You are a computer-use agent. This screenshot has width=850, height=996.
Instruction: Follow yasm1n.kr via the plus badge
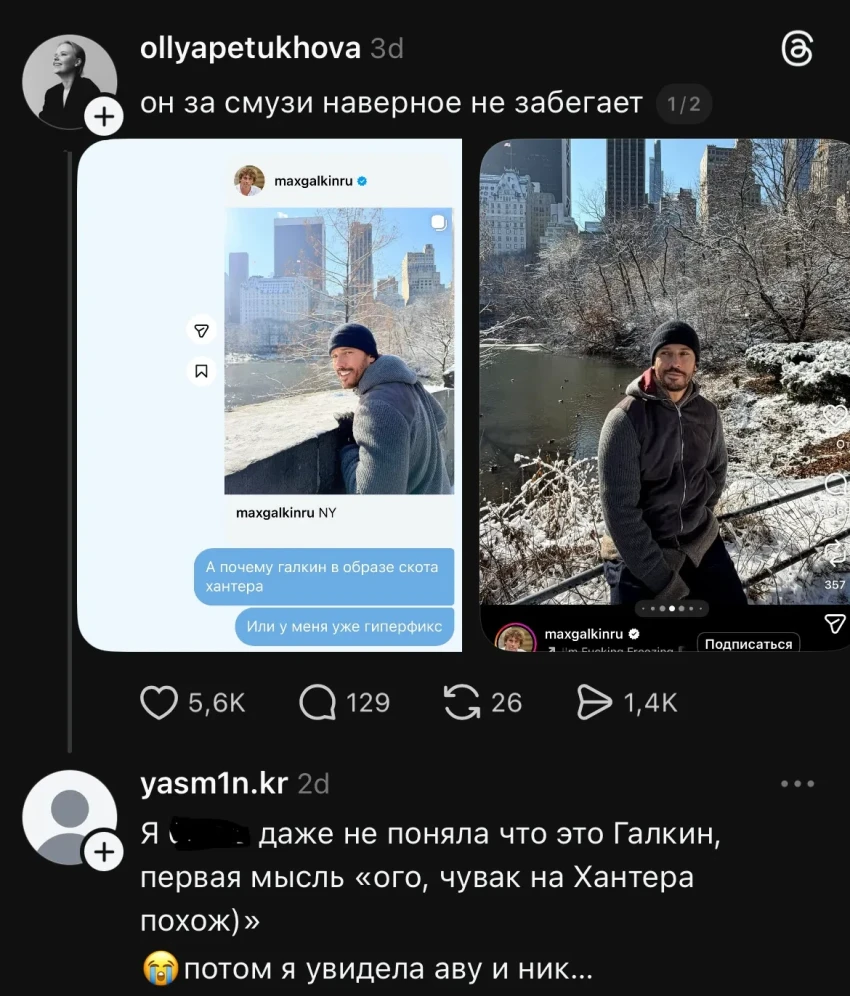(104, 852)
